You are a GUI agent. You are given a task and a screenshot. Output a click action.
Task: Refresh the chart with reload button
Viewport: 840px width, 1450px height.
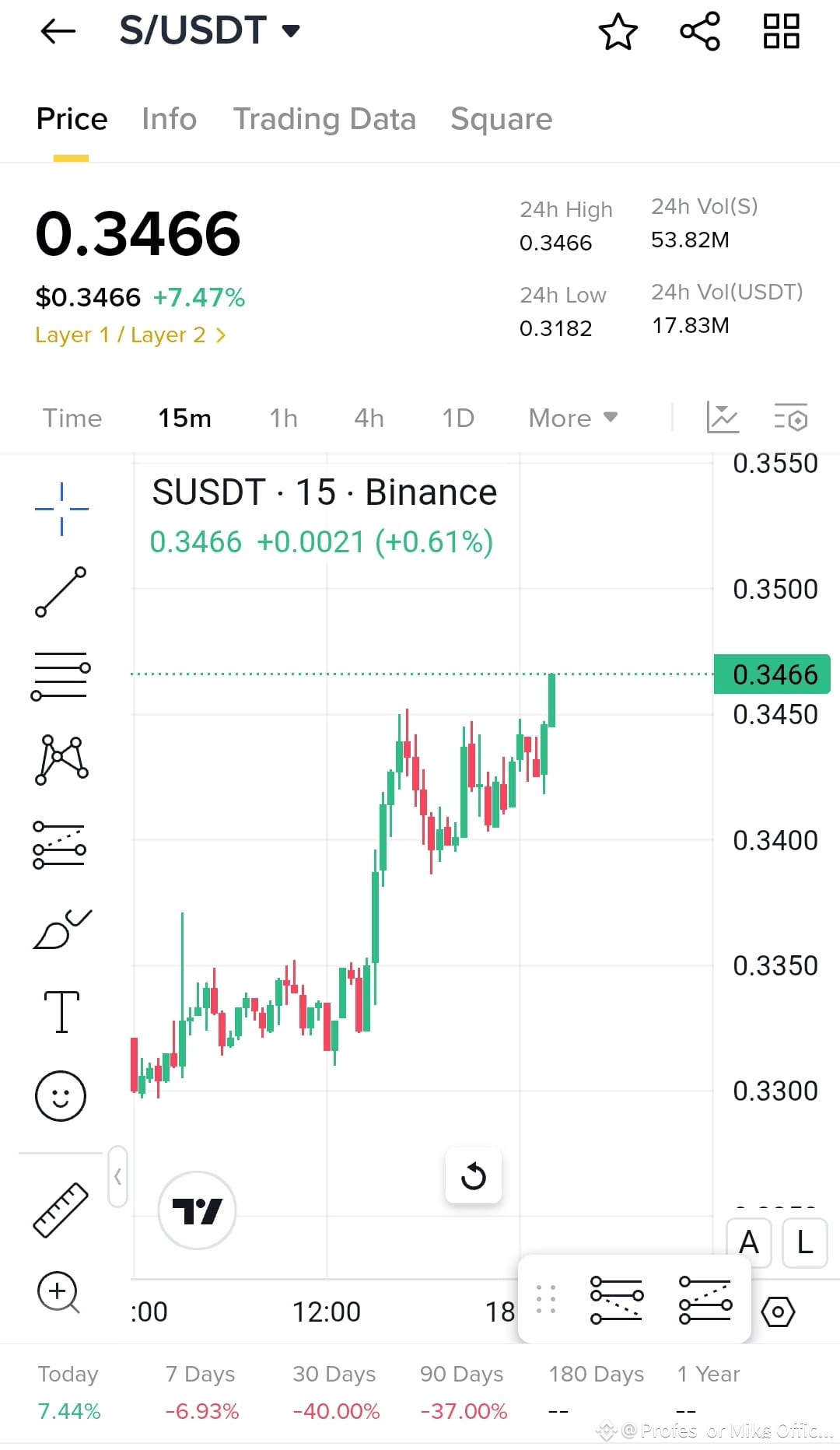pos(474,1177)
